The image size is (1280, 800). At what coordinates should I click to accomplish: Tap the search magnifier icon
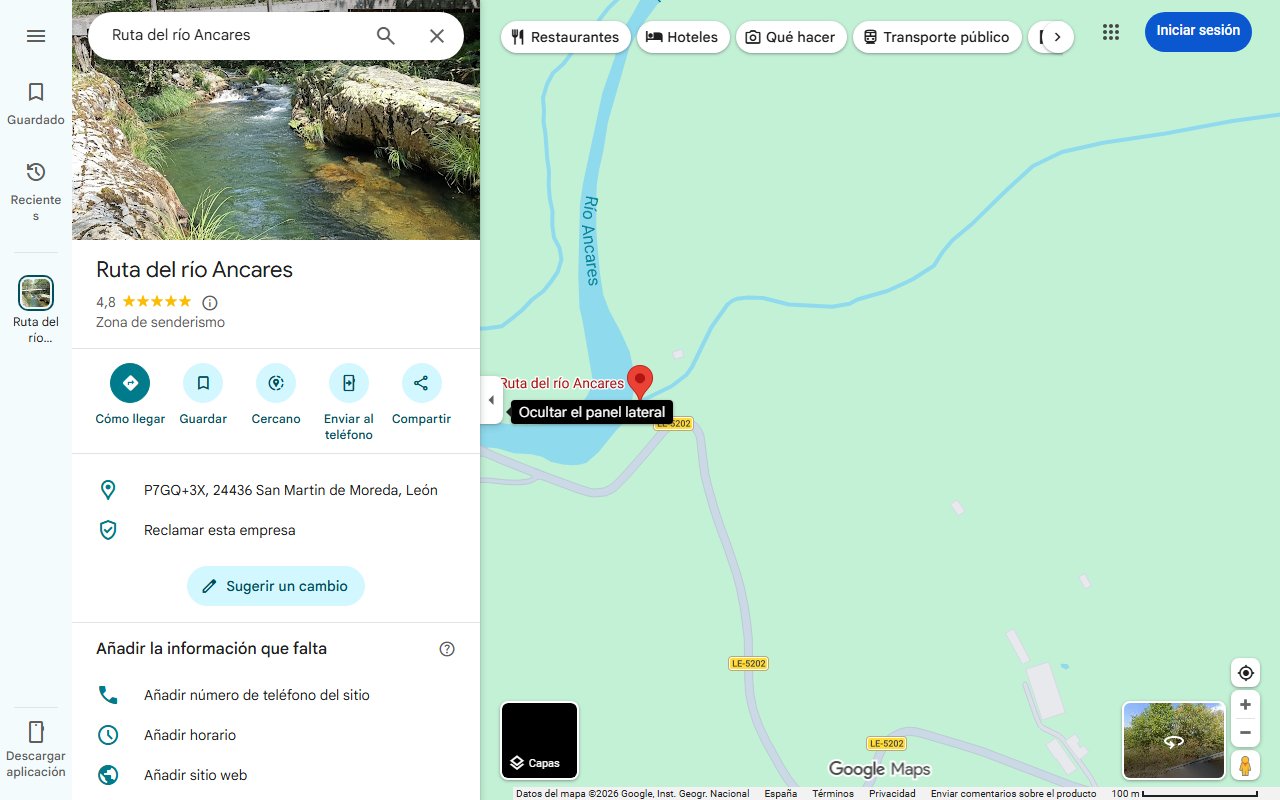pos(386,36)
